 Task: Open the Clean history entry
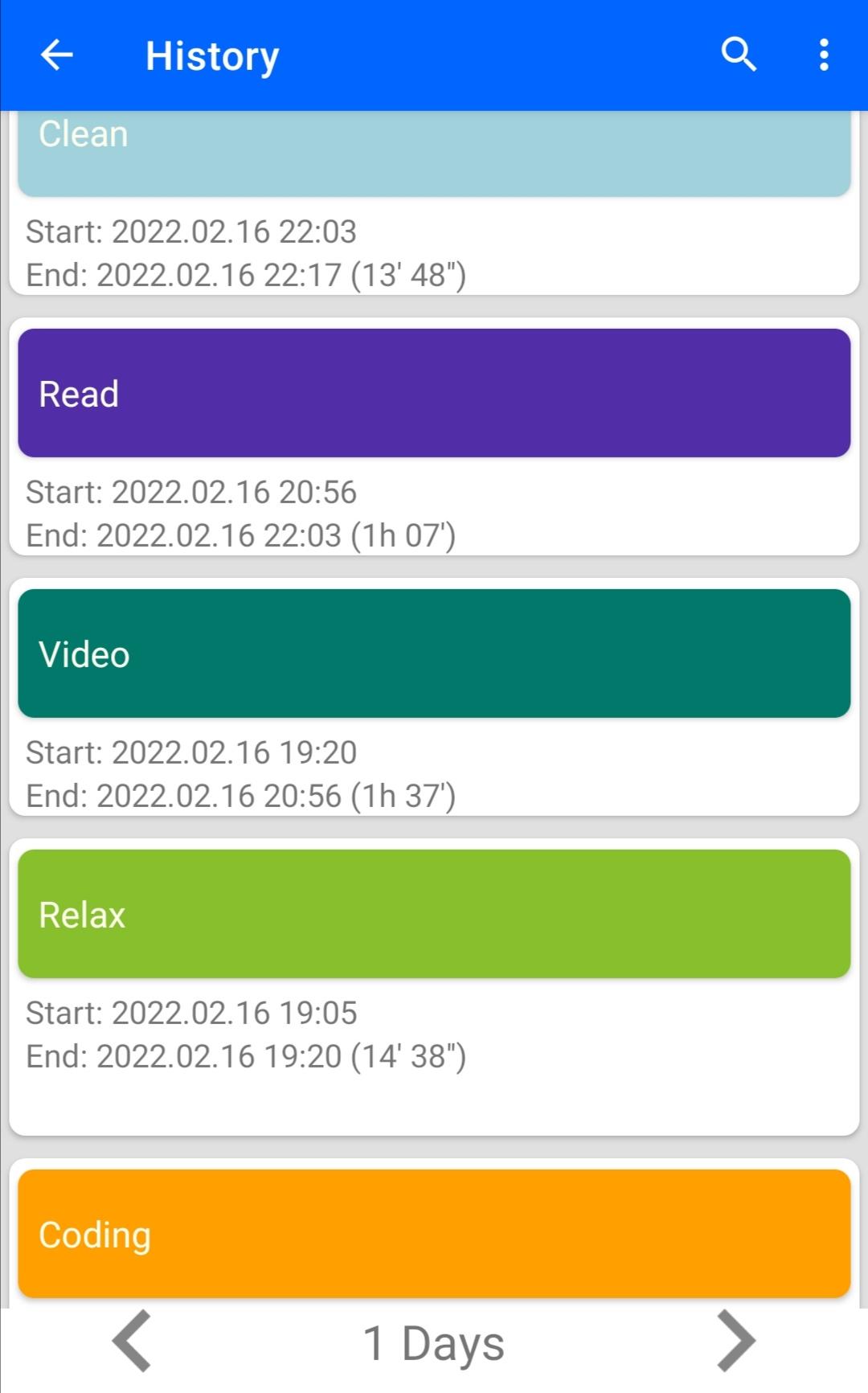(434, 153)
